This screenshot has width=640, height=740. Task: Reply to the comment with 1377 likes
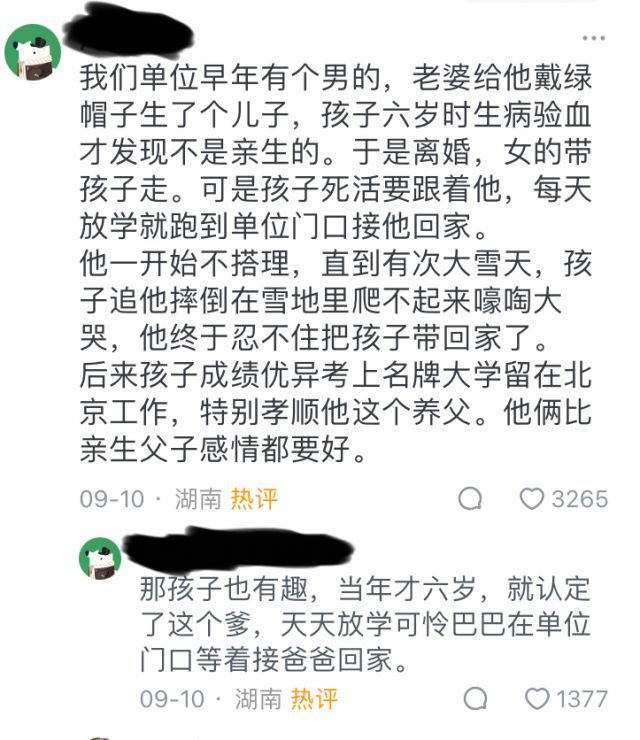pos(476,698)
